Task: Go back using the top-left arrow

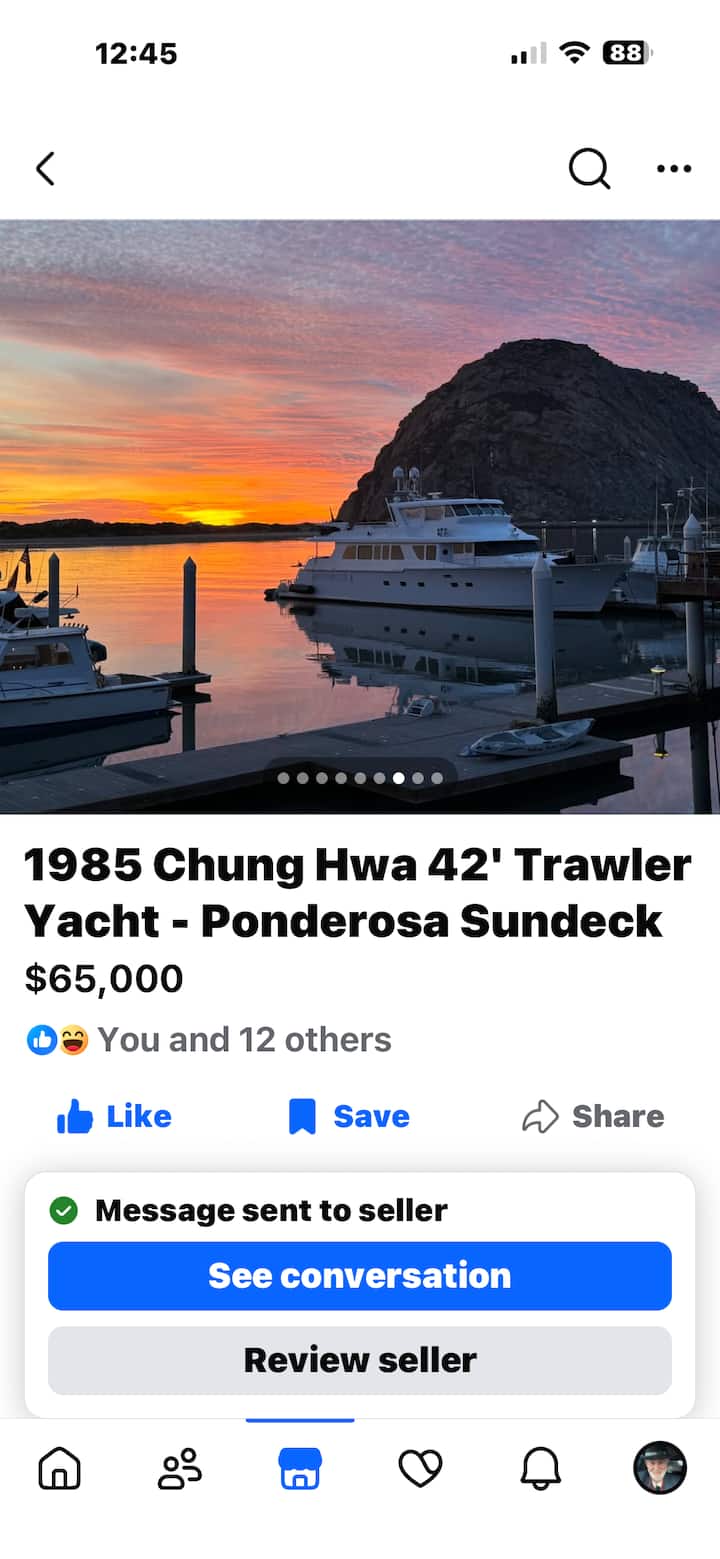Action: [x=45, y=169]
